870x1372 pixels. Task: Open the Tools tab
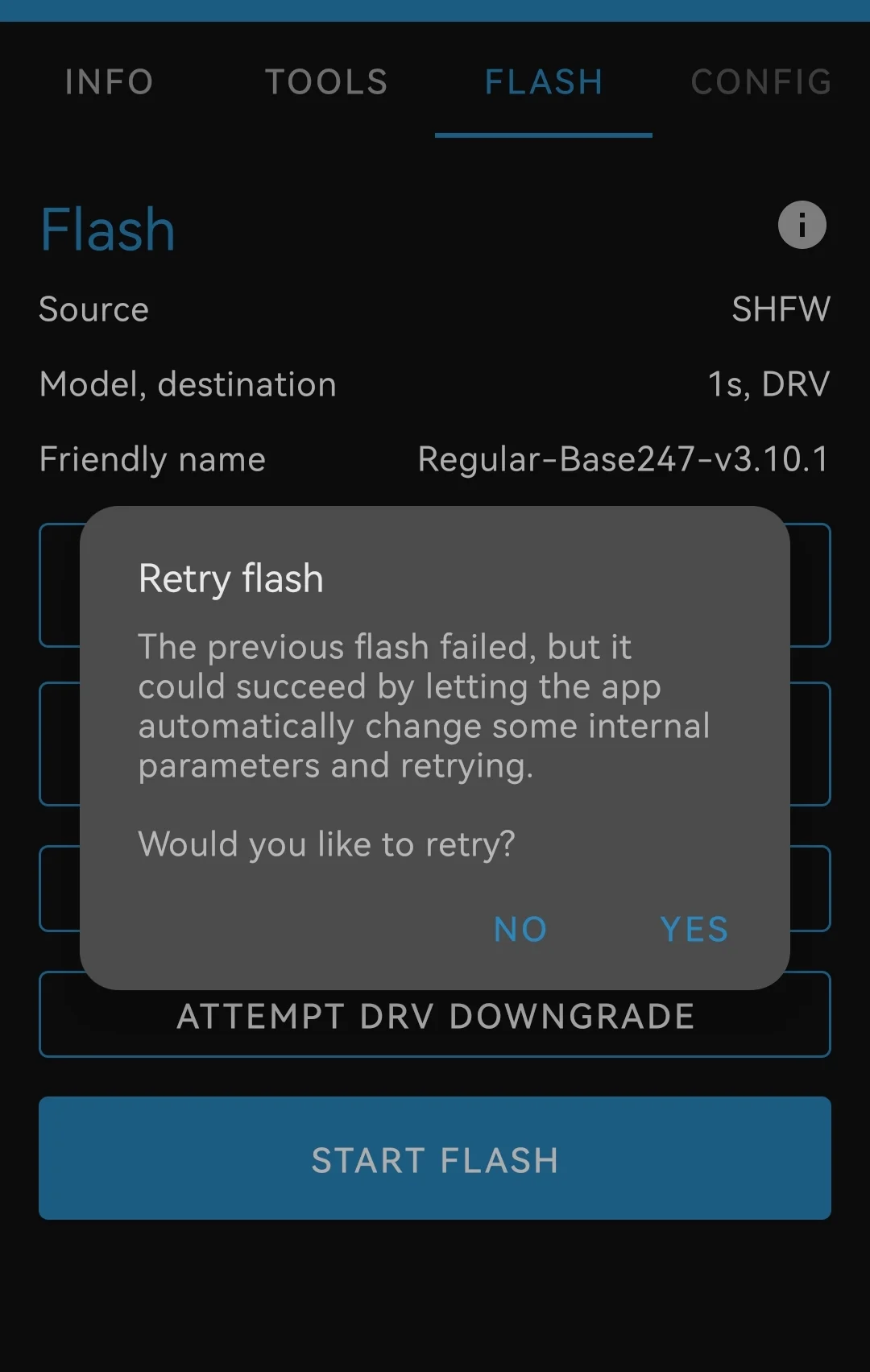[326, 82]
